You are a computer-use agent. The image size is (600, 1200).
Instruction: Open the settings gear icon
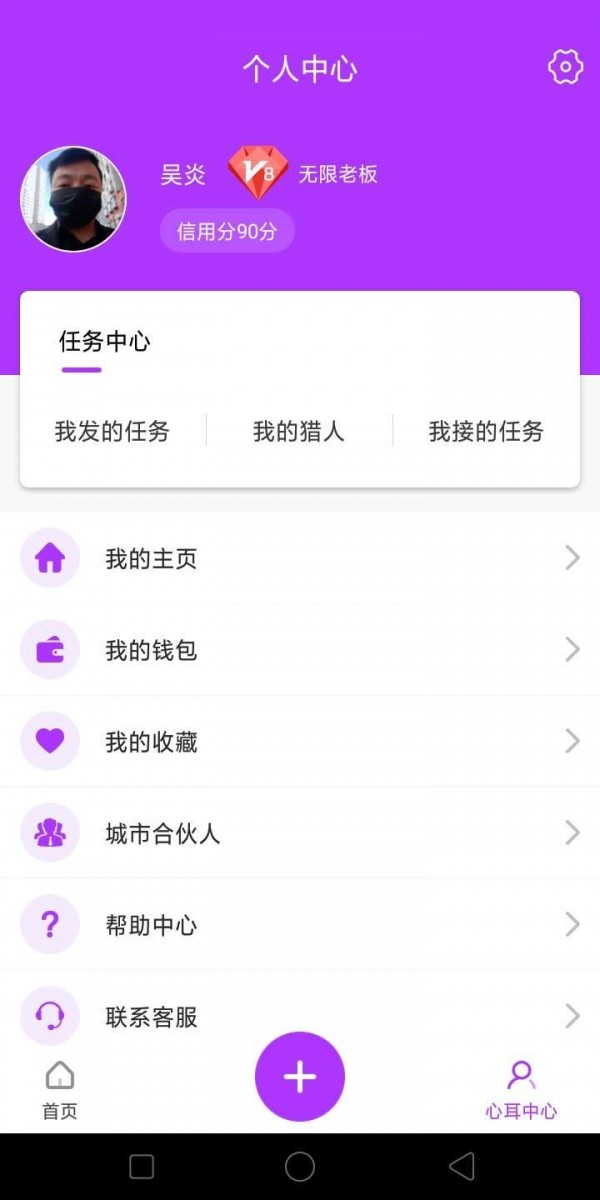coord(565,67)
